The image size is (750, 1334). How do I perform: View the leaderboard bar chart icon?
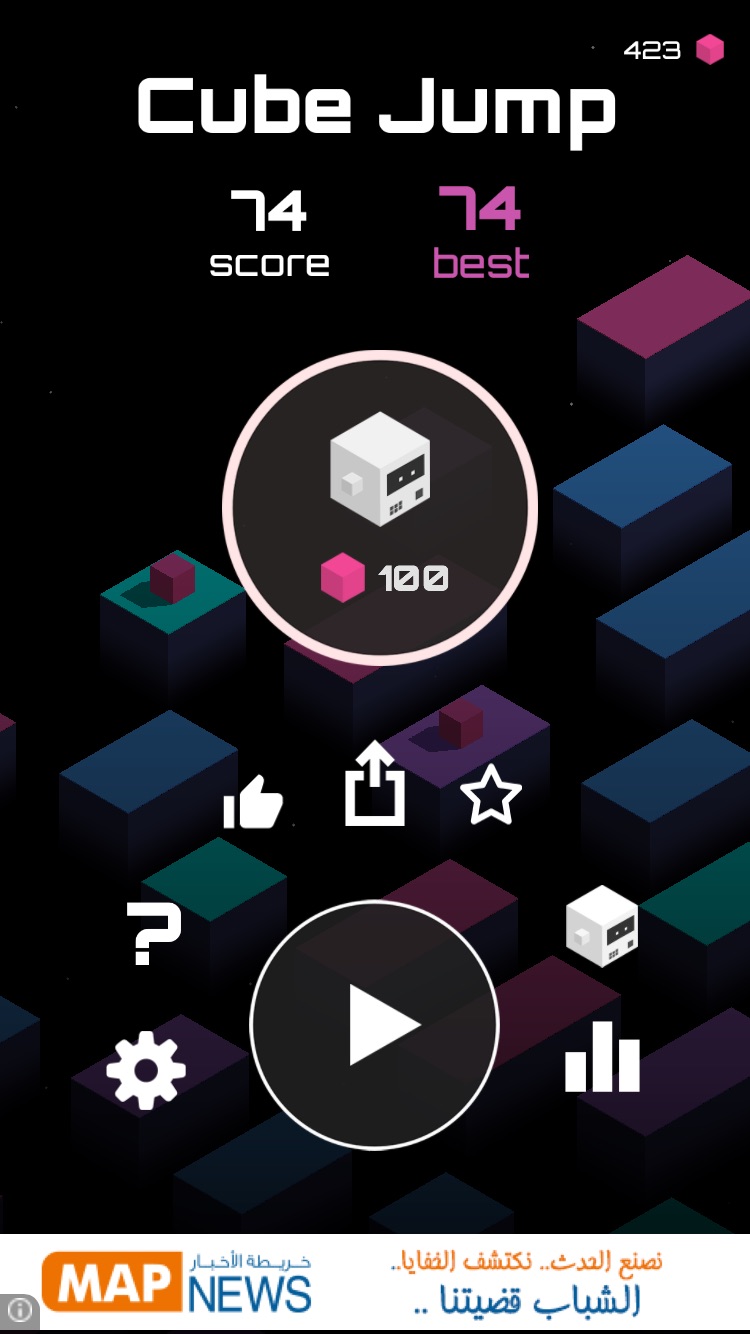[602, 1056]
